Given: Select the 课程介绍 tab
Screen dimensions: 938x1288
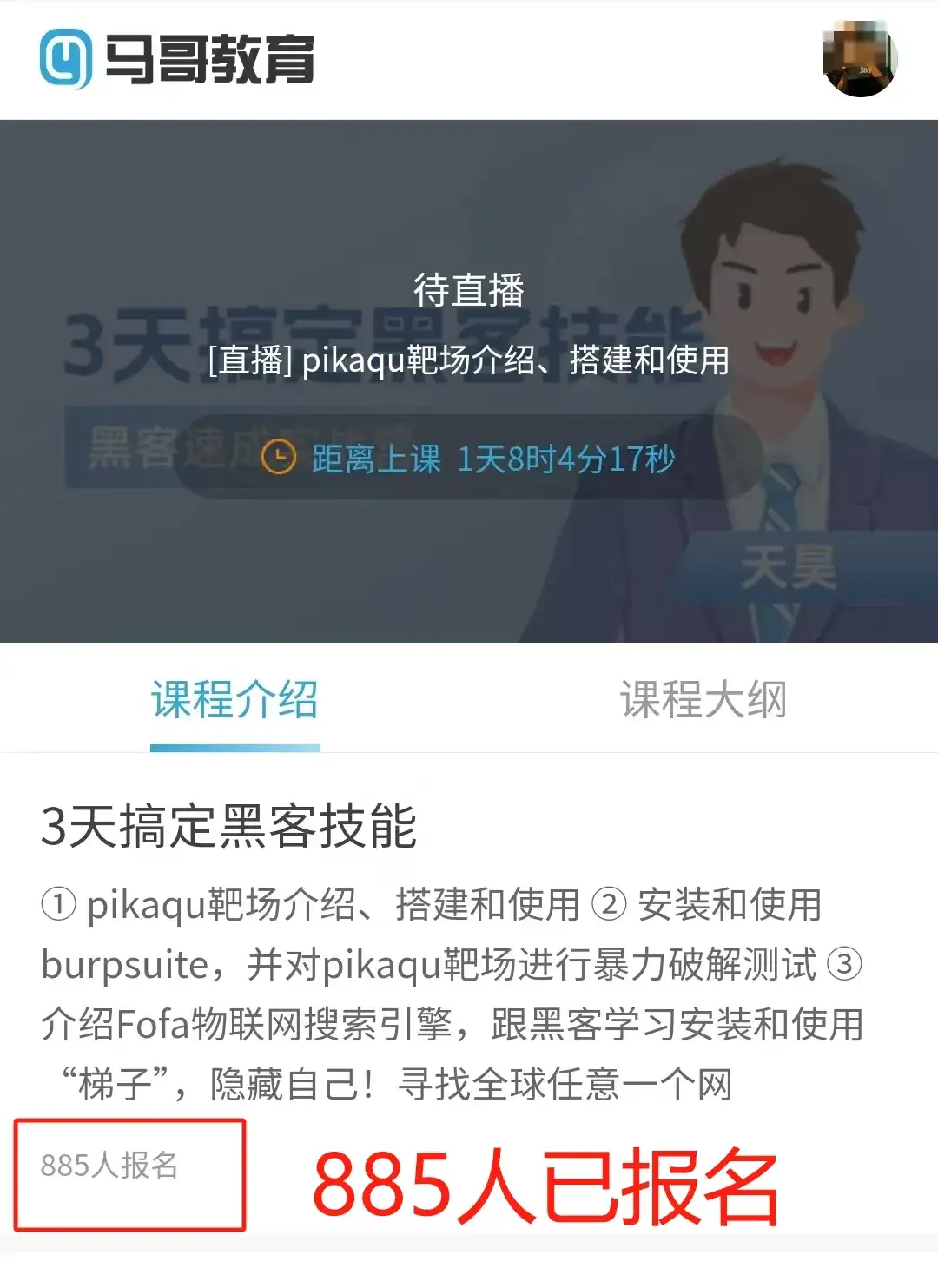Looking at the screenshot, I should pyautogui.click(x=234, y=700).
